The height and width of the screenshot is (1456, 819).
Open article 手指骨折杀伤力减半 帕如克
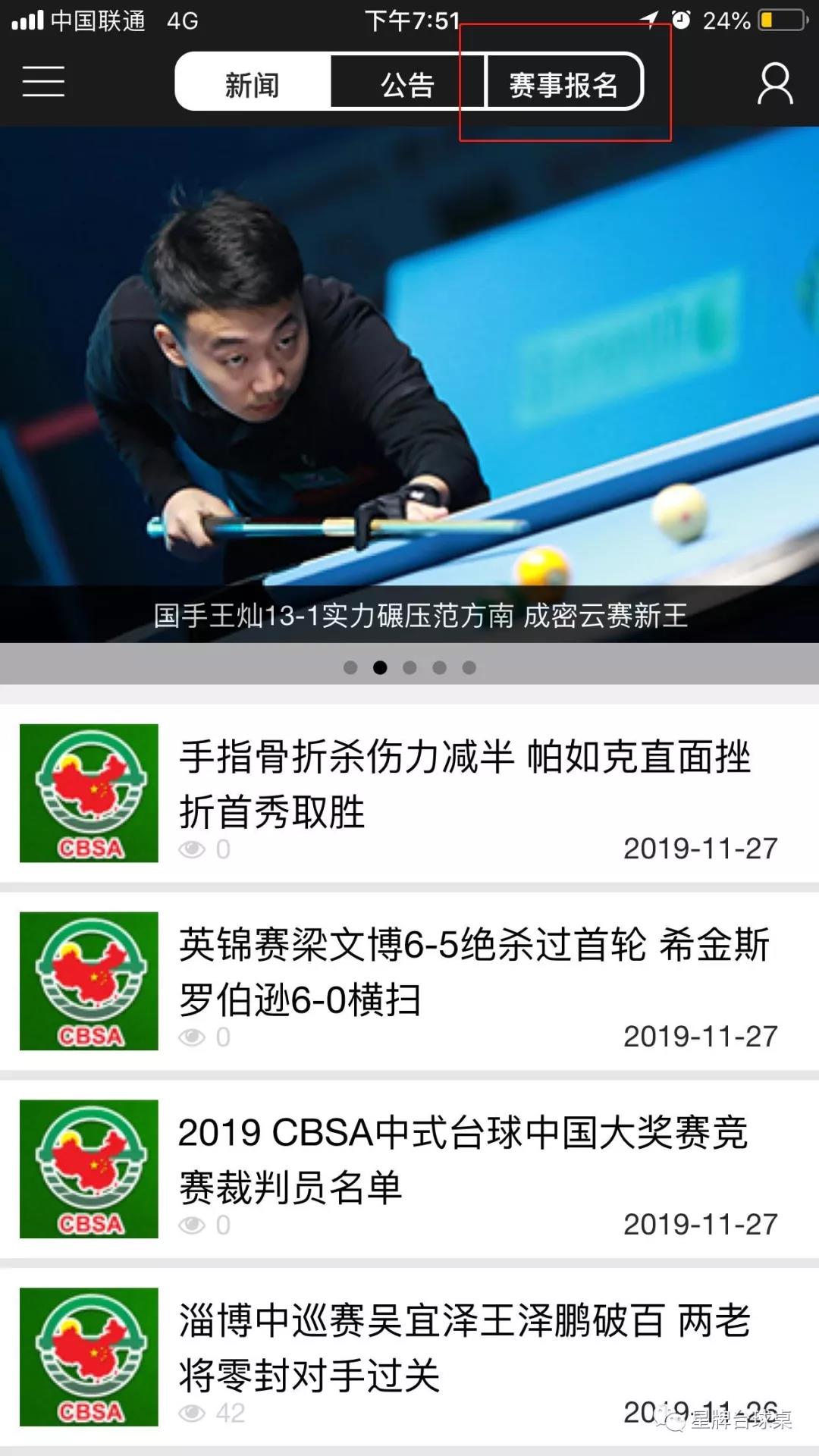464,785
